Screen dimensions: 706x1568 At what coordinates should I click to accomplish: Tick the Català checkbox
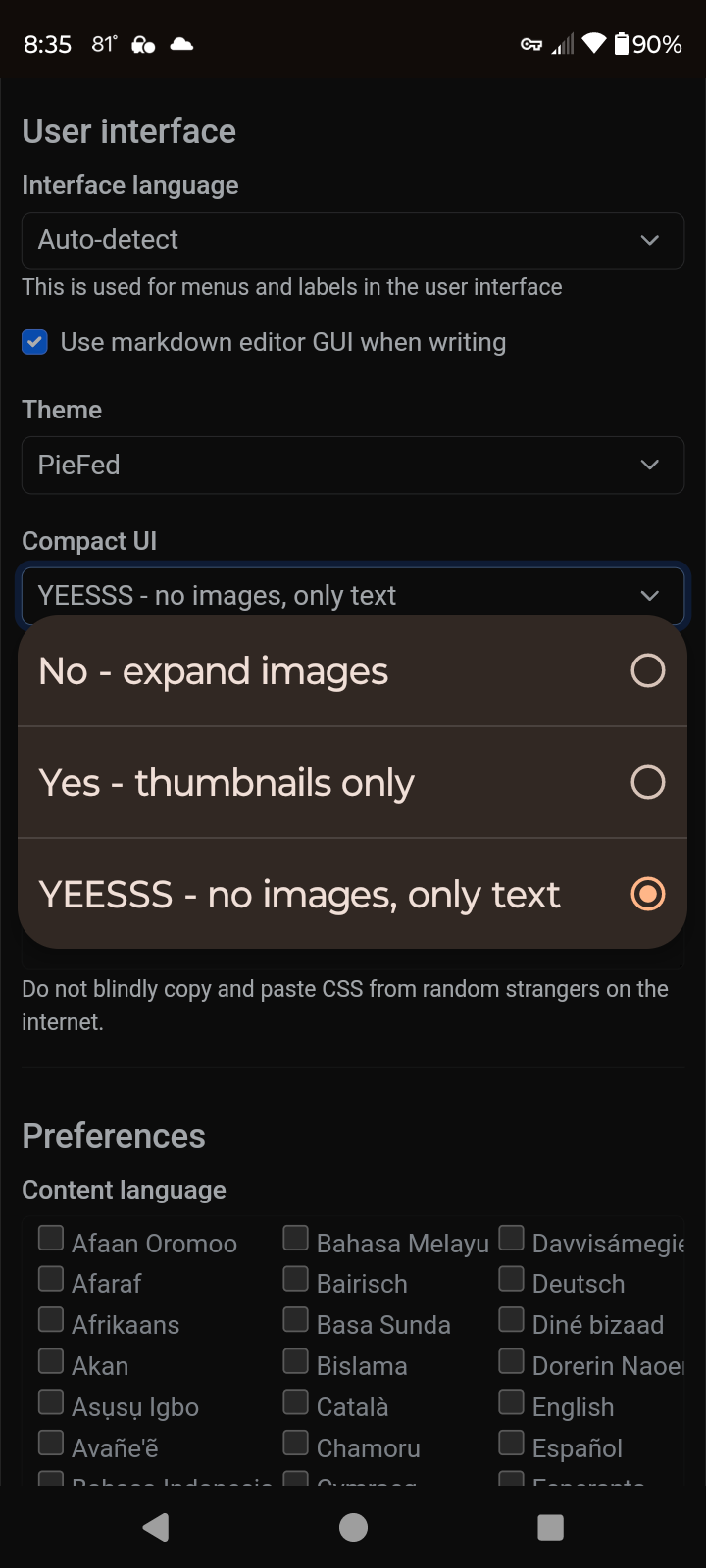(x=296, y=1401)
